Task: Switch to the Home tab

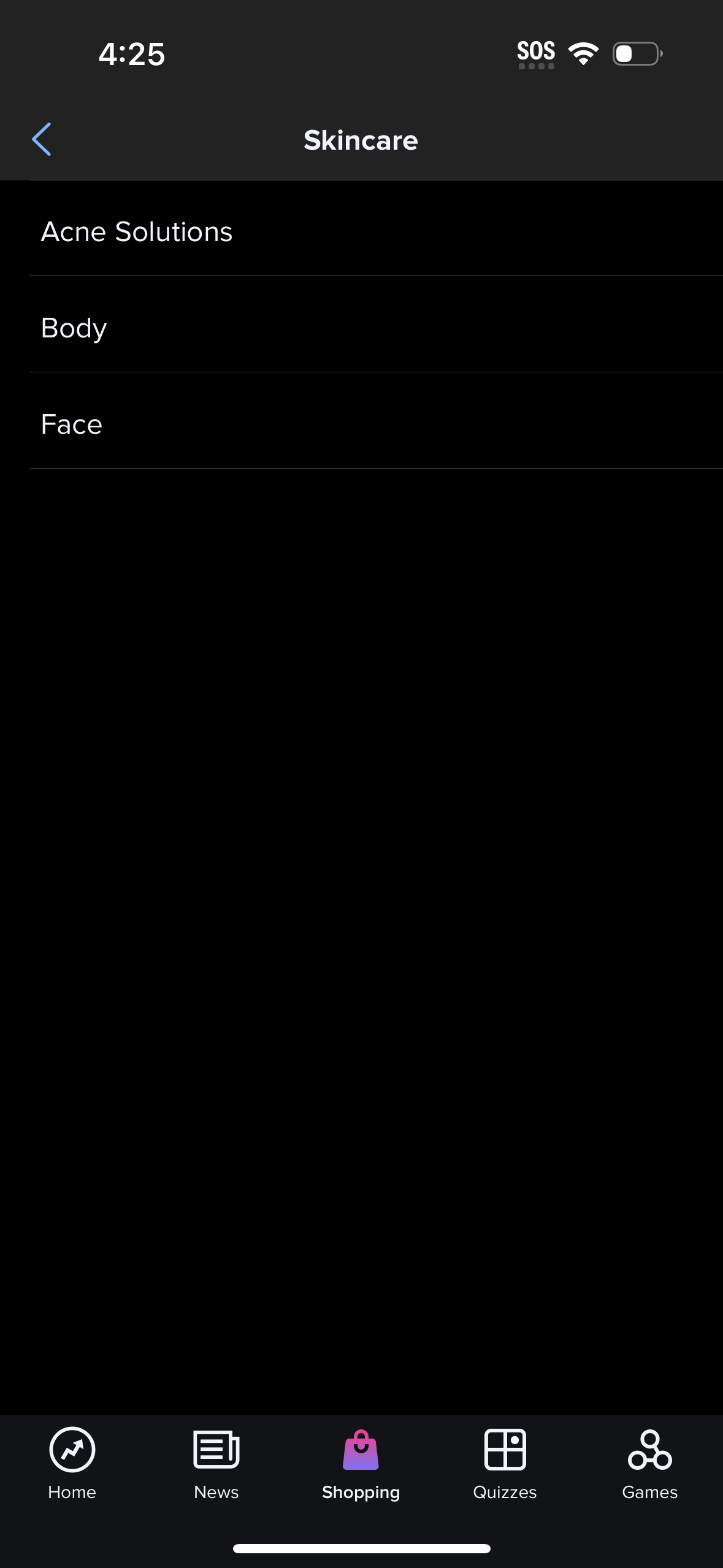Action: pos(72,1463)
